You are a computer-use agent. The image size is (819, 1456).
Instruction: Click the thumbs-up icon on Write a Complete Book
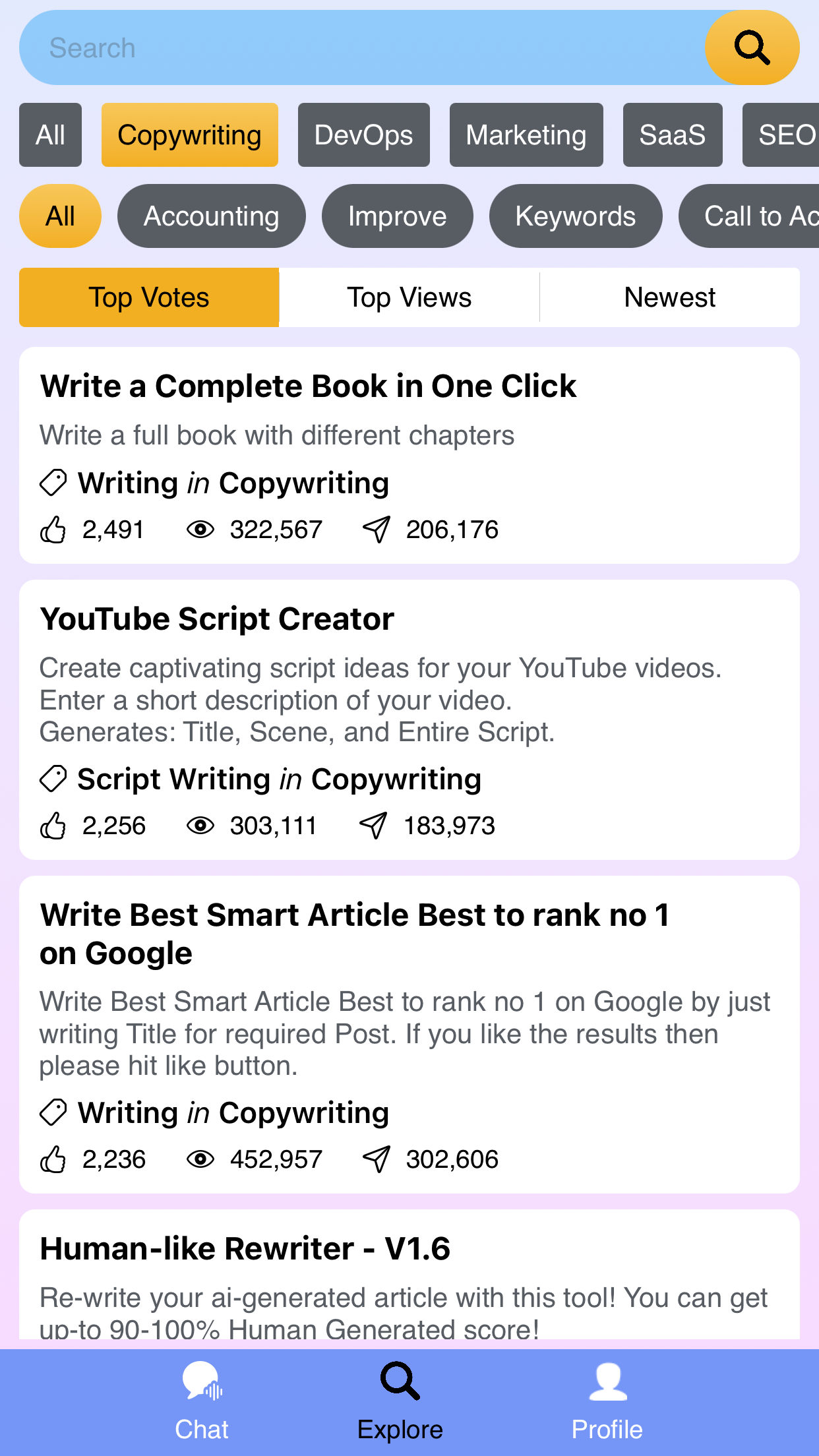point(55,528)
